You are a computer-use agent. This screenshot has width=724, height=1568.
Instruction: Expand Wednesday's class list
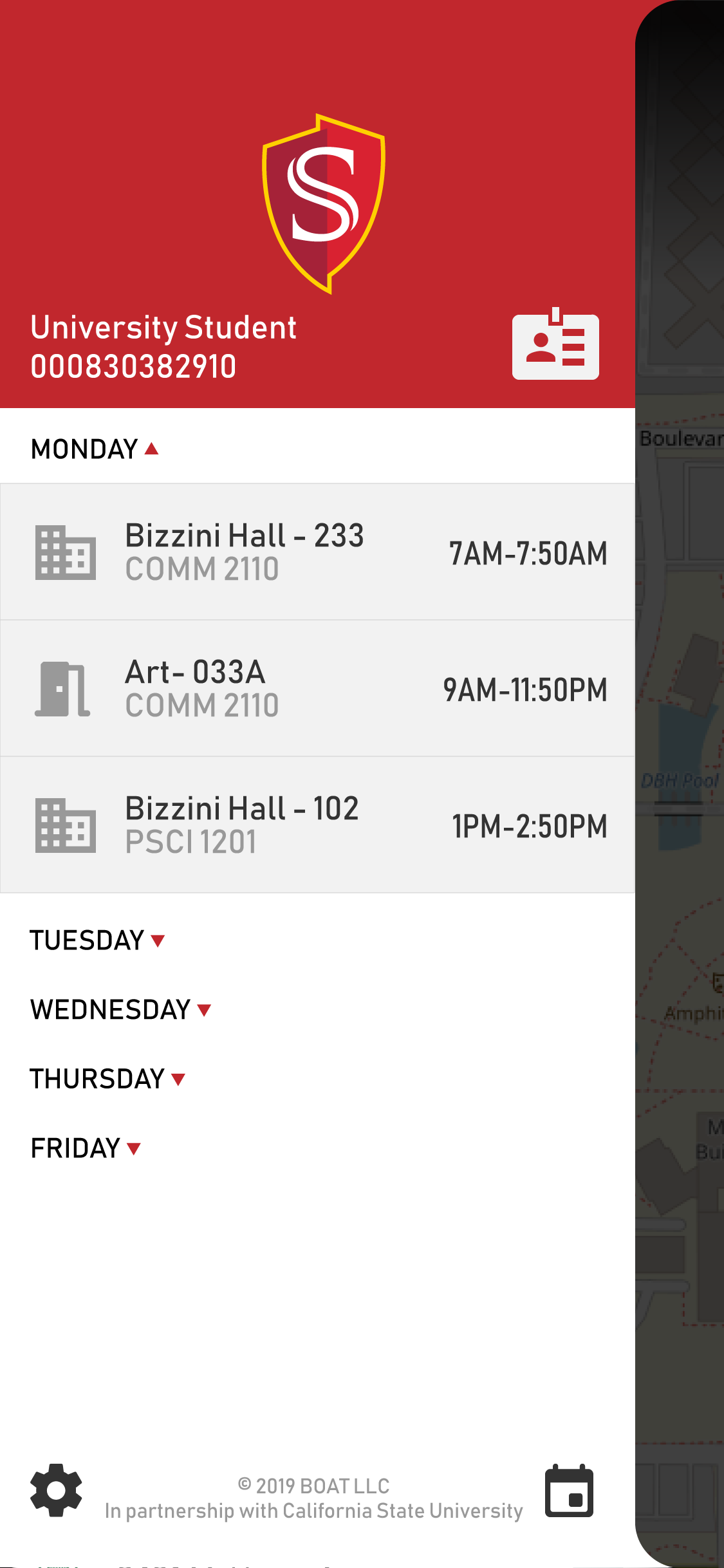(x=121, y=1009)
